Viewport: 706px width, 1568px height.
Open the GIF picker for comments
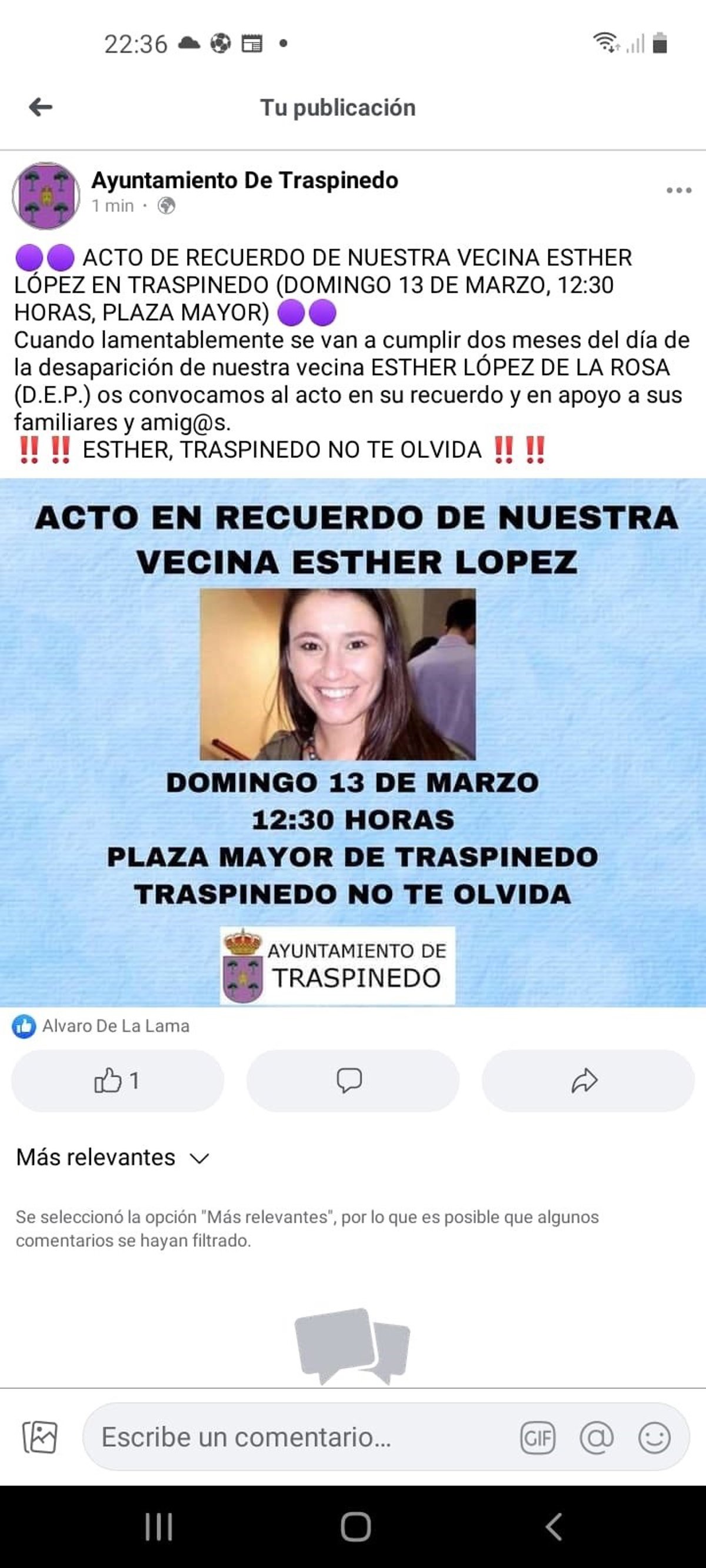538,1437
